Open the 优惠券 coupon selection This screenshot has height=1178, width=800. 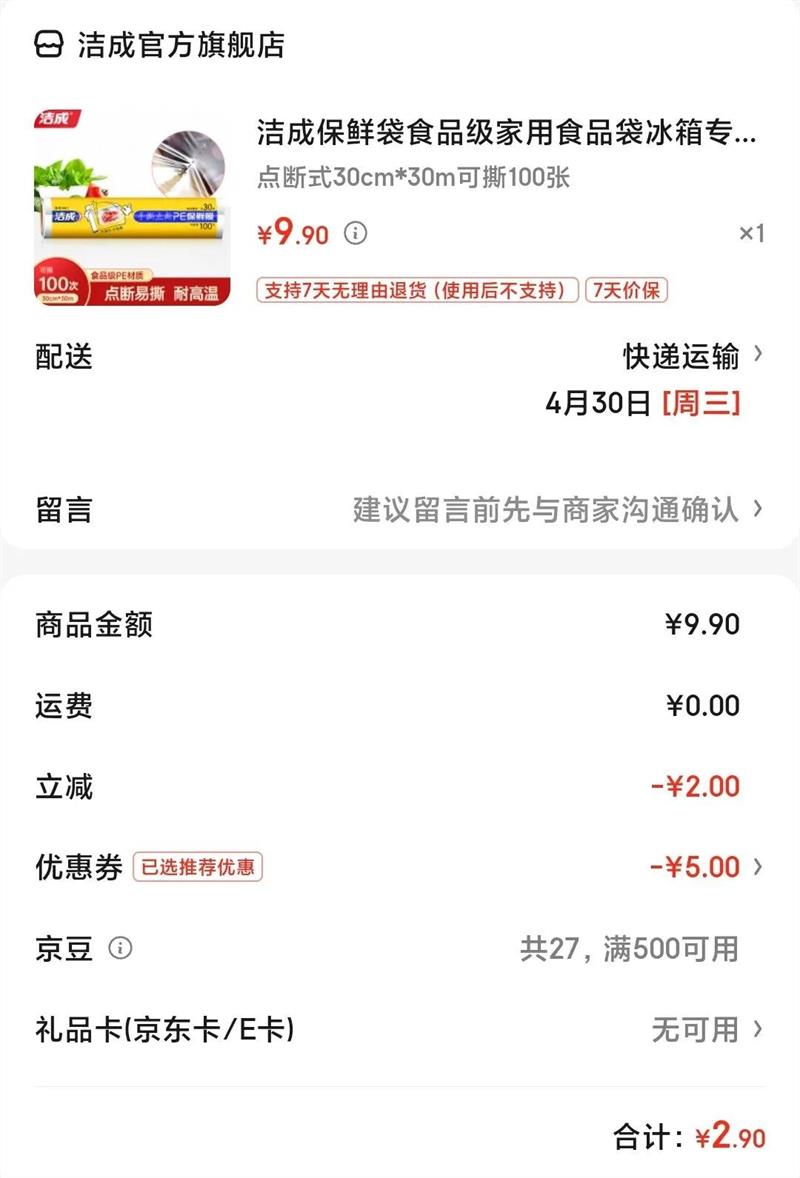400,867
